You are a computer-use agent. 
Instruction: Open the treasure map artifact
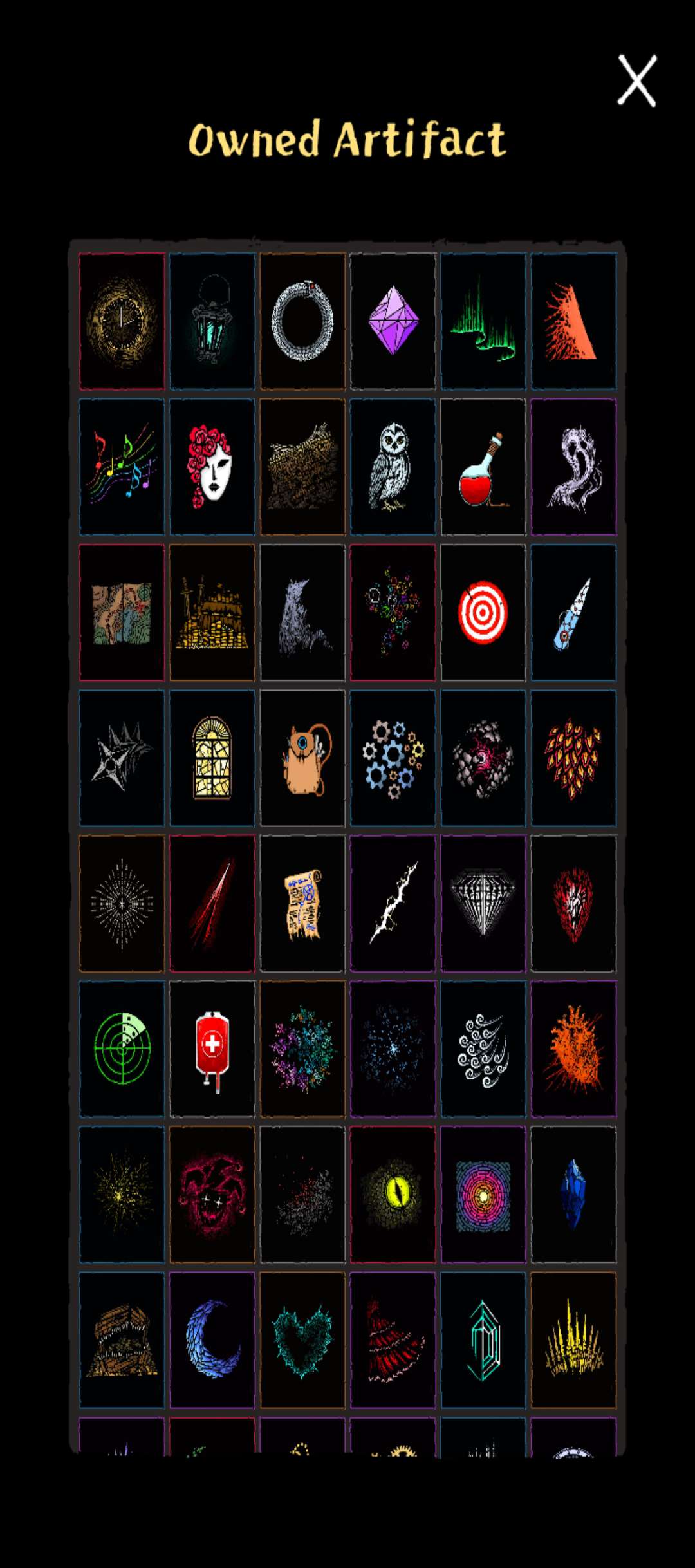(122, 612)
